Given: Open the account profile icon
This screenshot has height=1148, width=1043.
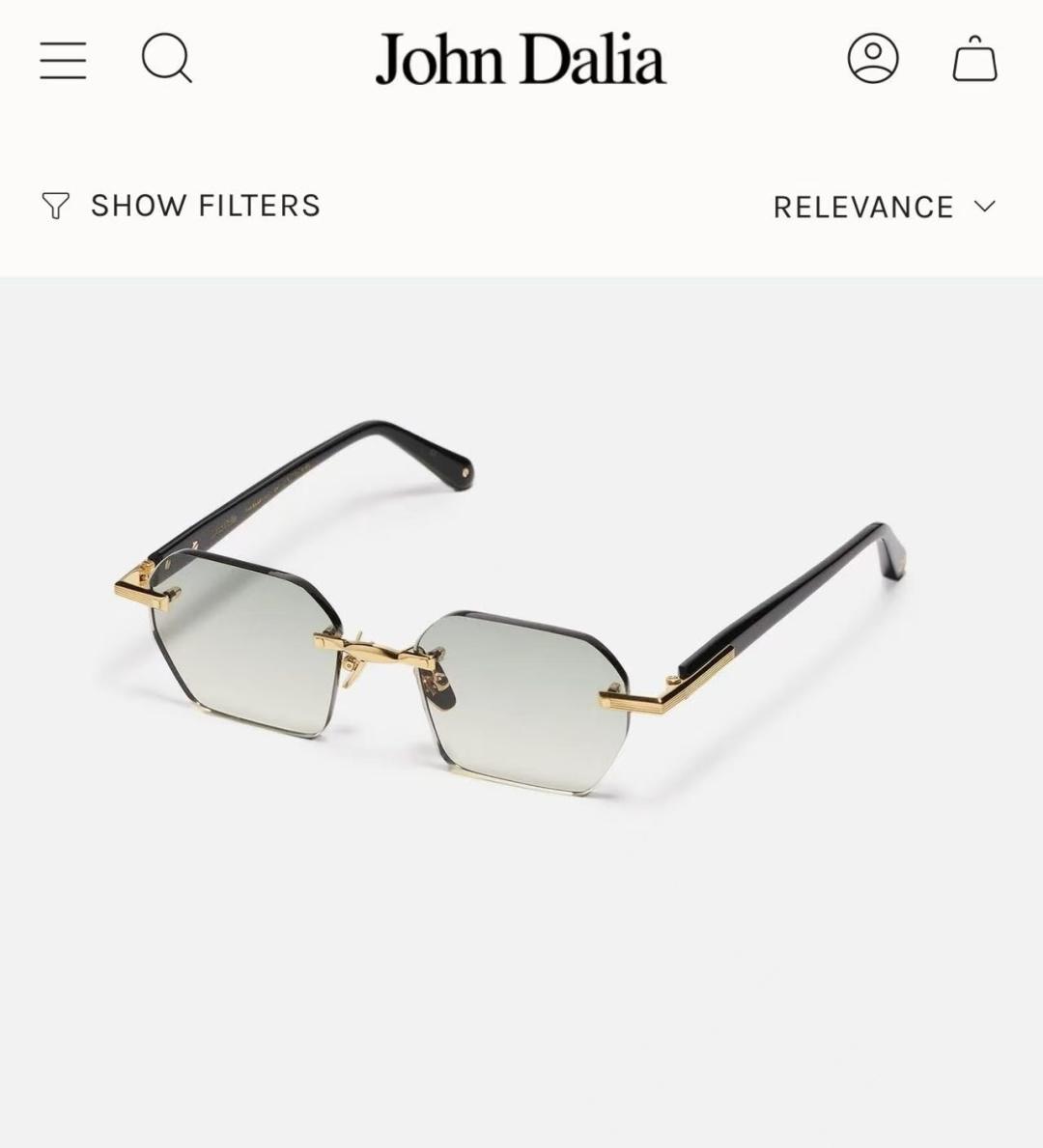Looking at the screenshot, I should tap(873, 58).
